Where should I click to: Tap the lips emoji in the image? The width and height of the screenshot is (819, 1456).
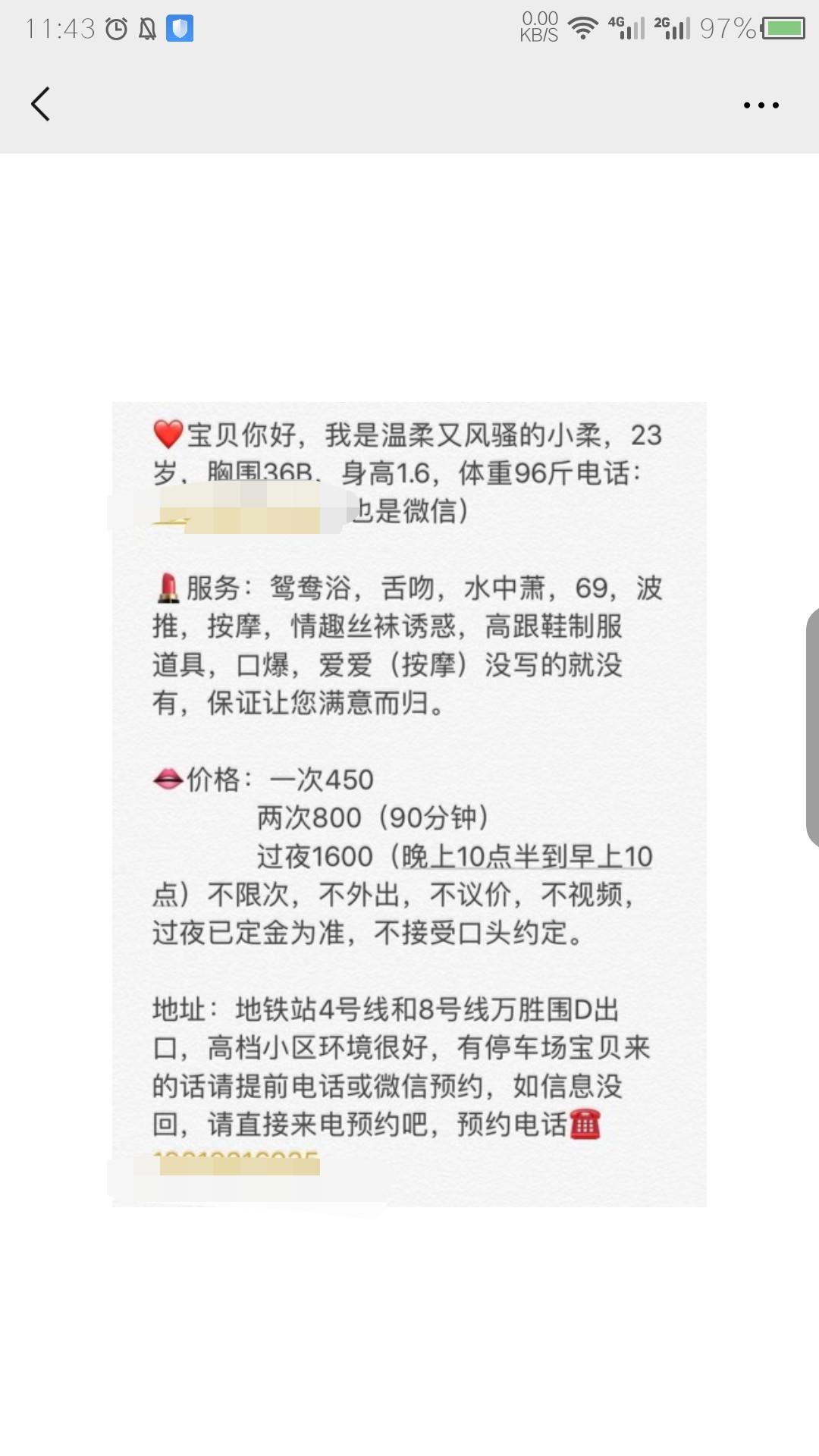pyautogui.click(x=167, y=777)
